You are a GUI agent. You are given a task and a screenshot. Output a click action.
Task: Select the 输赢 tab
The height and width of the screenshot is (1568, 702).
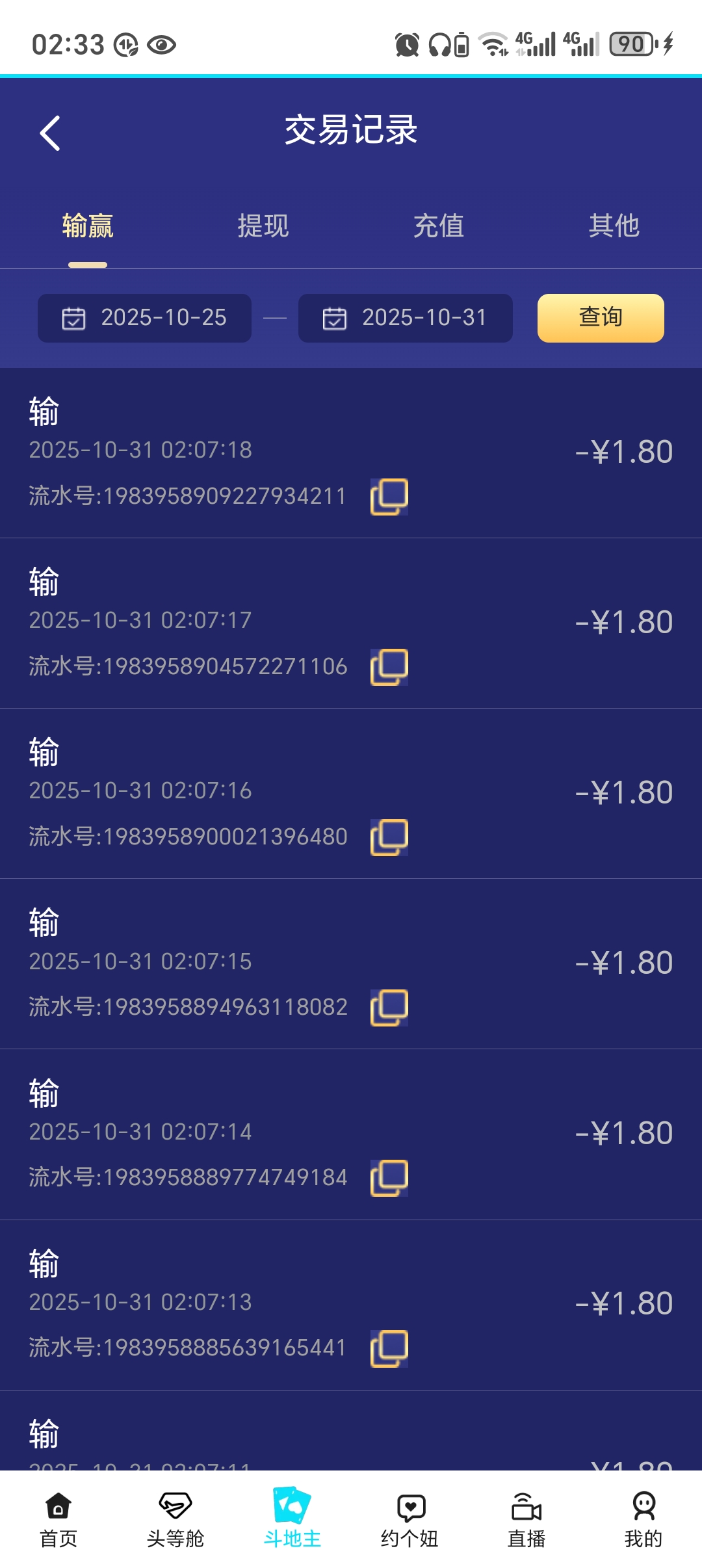click(88, 226)
